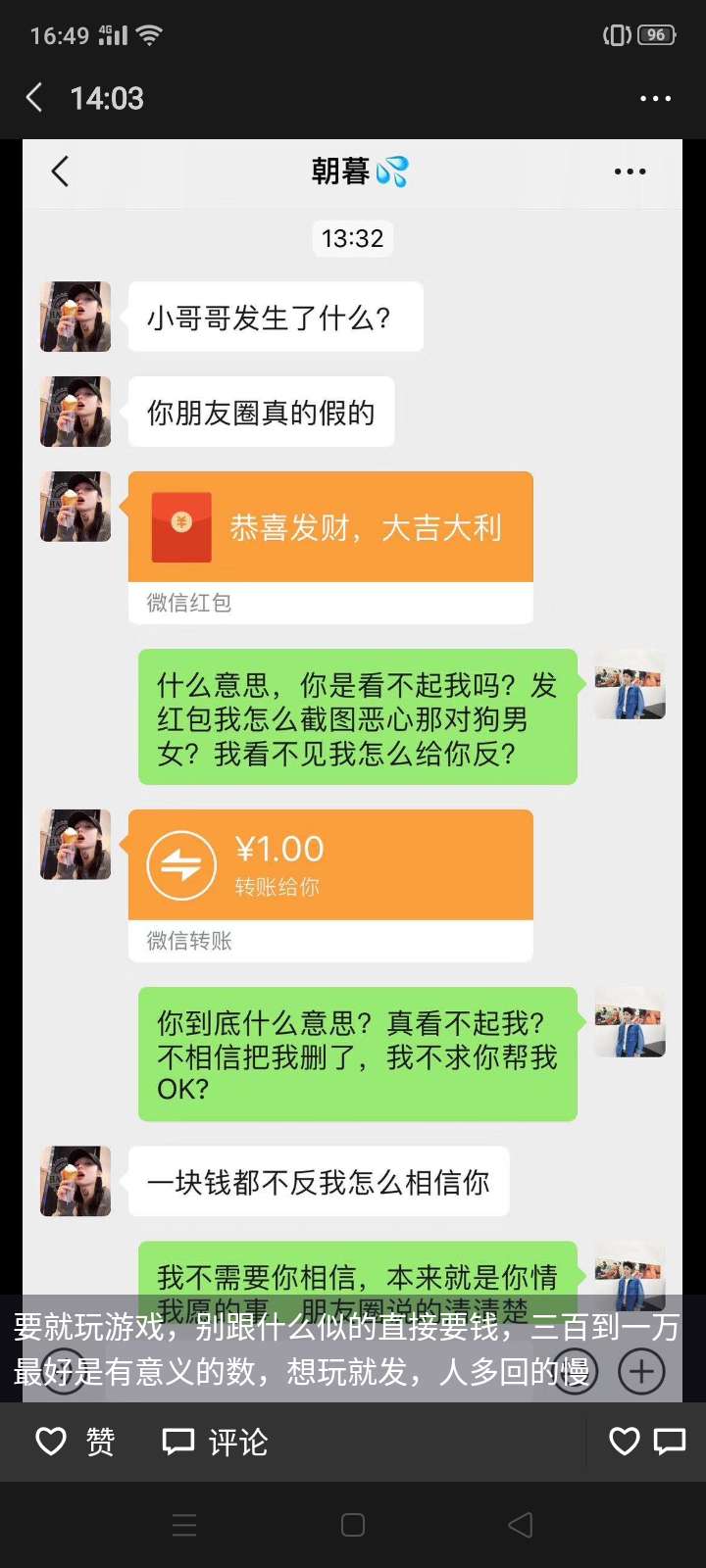Like this post with the 赞 button
The width and height of the screenshot is (706, 1568).
tap(76, 1442)
